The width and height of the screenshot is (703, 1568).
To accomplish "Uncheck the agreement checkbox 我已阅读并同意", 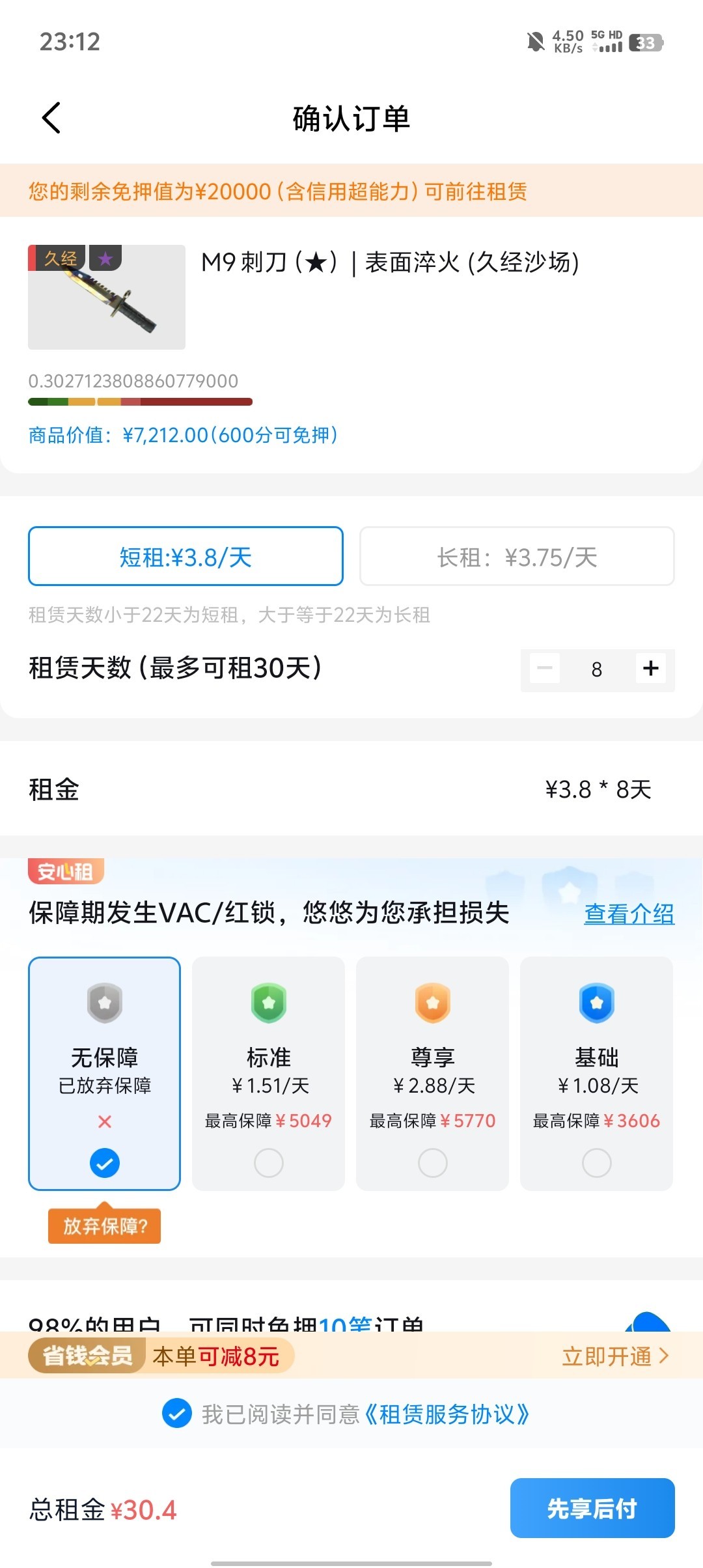I will pos(177,1414).
